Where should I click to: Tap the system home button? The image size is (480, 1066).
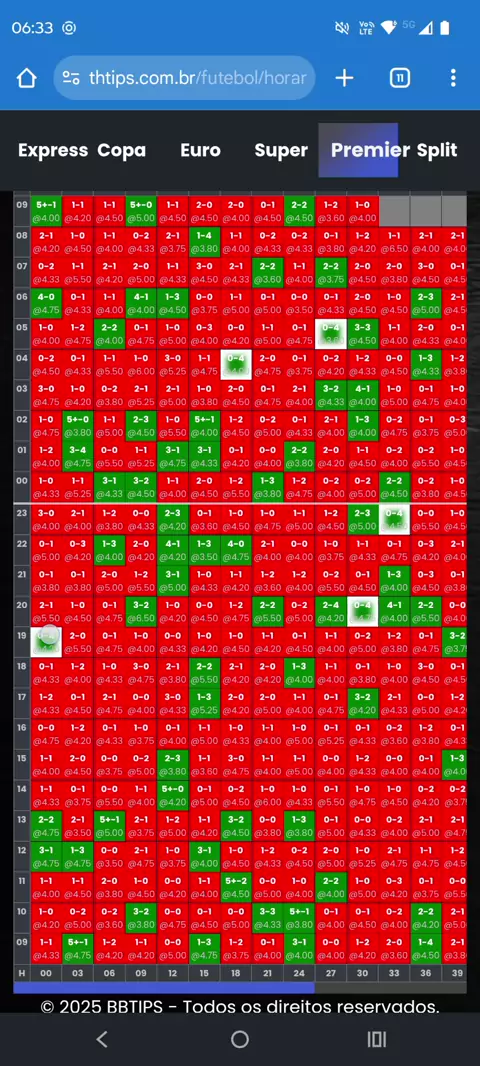240,1039
